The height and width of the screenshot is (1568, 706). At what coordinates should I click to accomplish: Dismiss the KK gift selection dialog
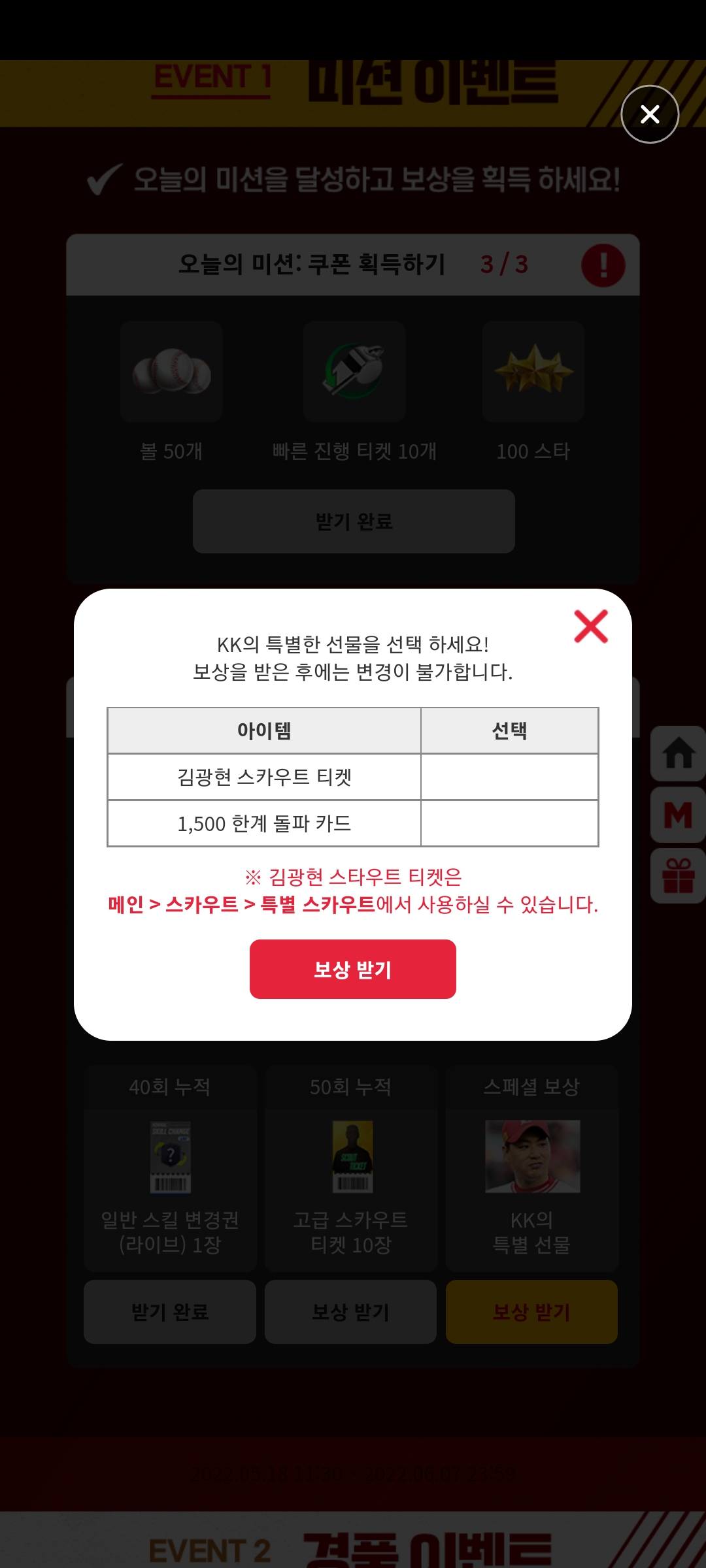coord(591,626)
